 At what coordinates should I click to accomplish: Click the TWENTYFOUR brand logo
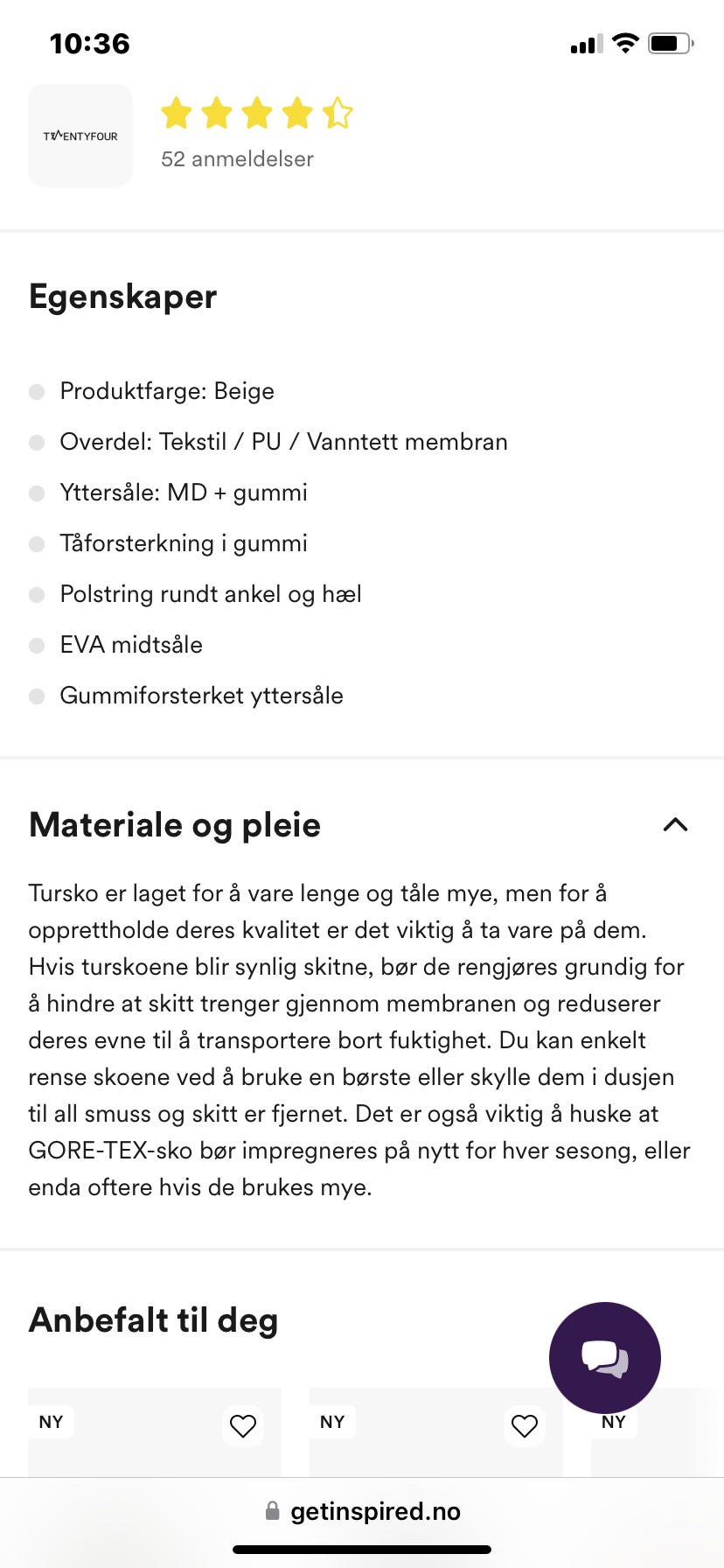click(x=80, y=135)
